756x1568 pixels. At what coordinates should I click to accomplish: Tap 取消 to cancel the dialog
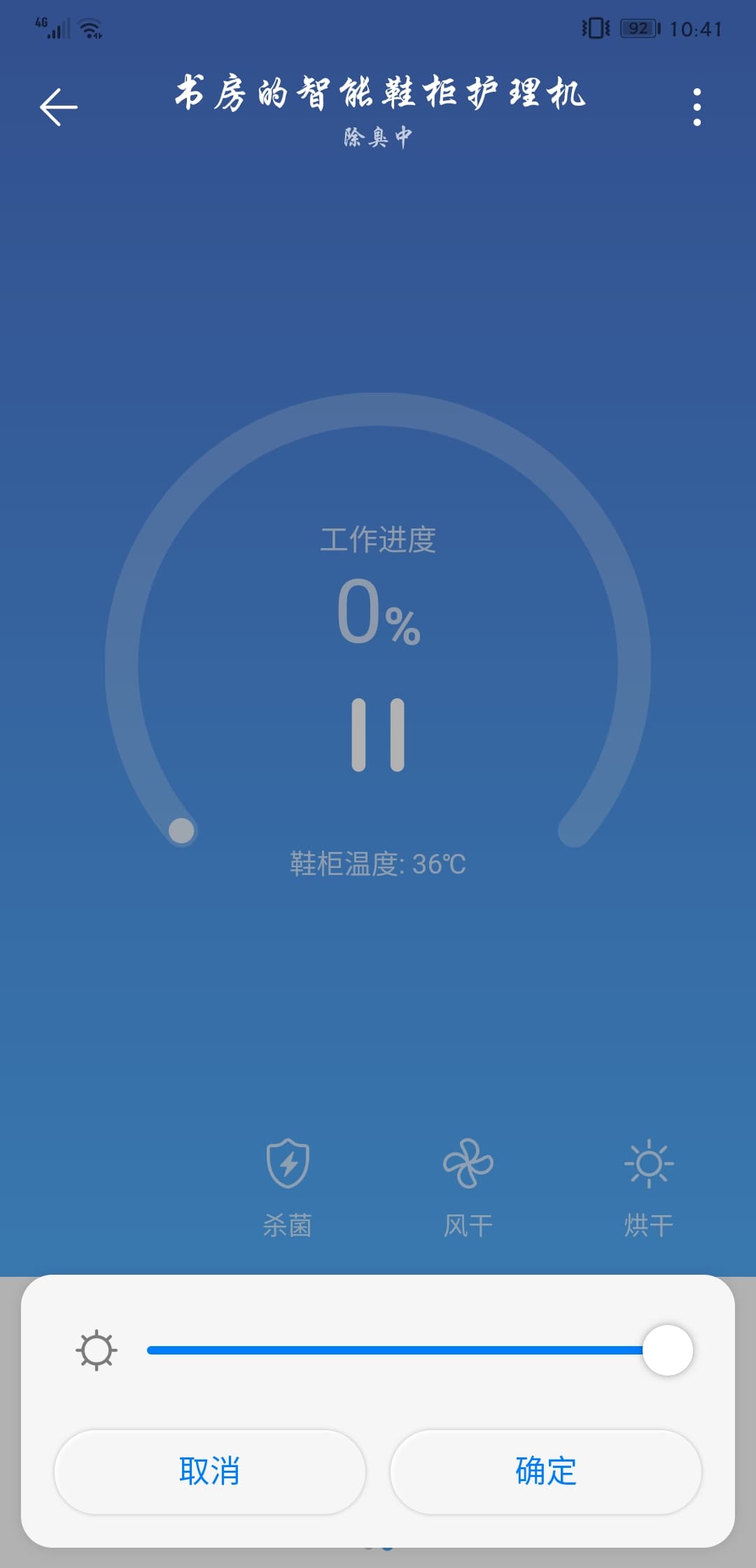(x=209, y=1471)
